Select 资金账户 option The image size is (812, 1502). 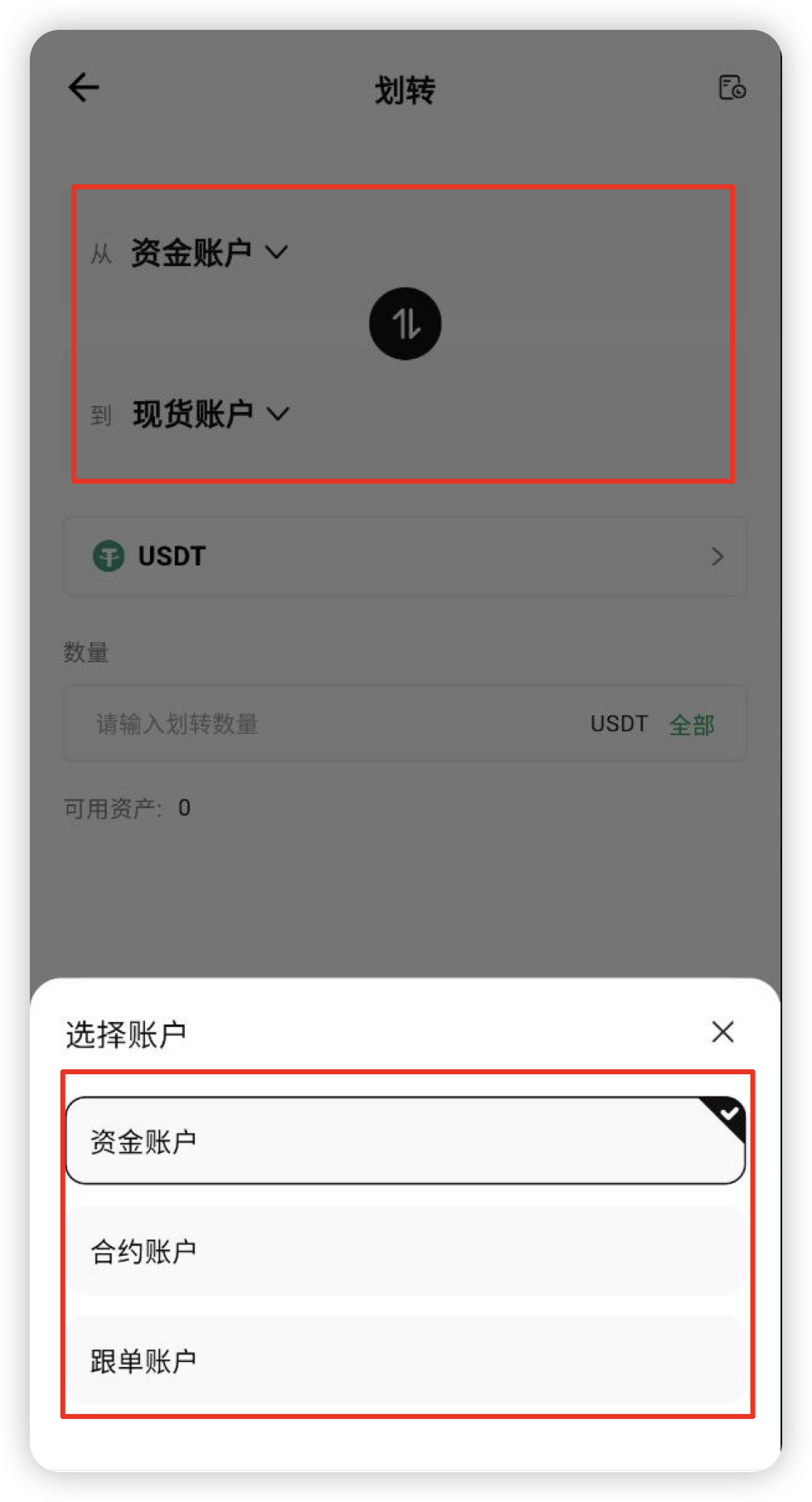[x=405, y=1141]
